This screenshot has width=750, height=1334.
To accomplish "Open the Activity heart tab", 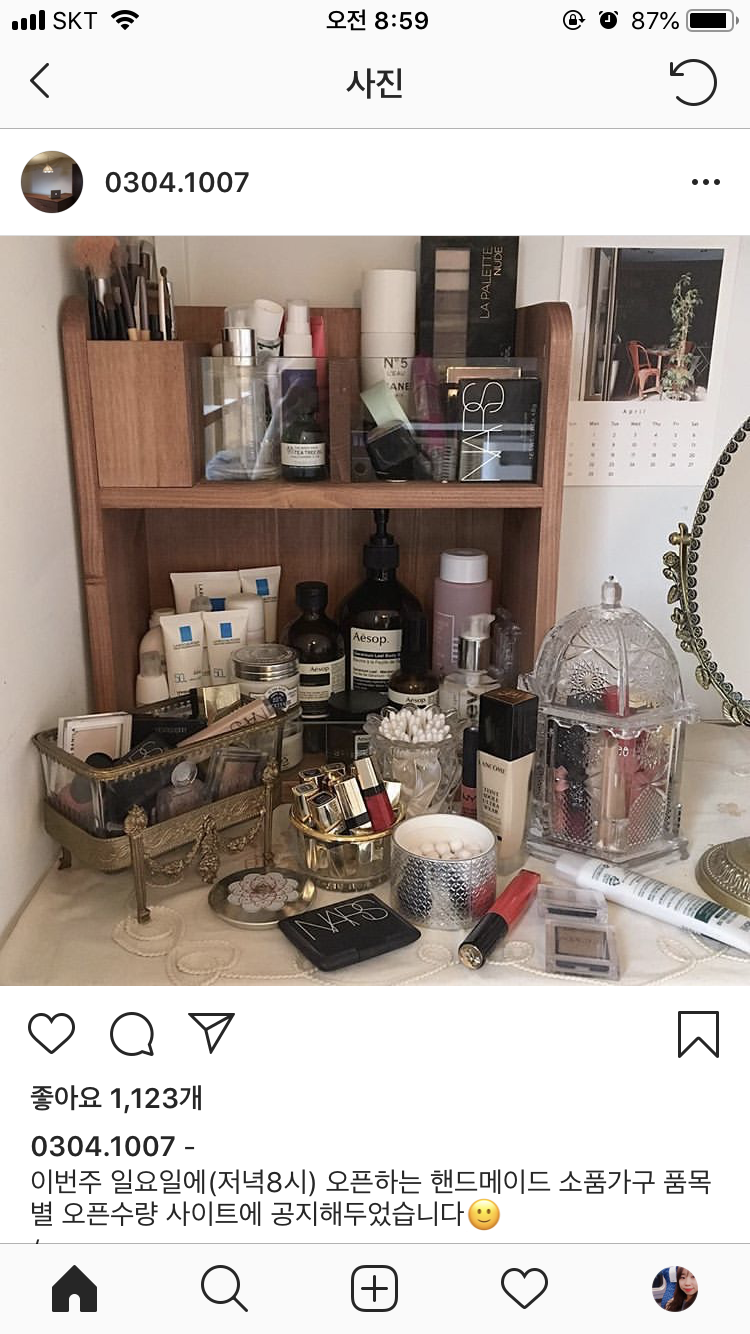I will (x=525, y=1289).
